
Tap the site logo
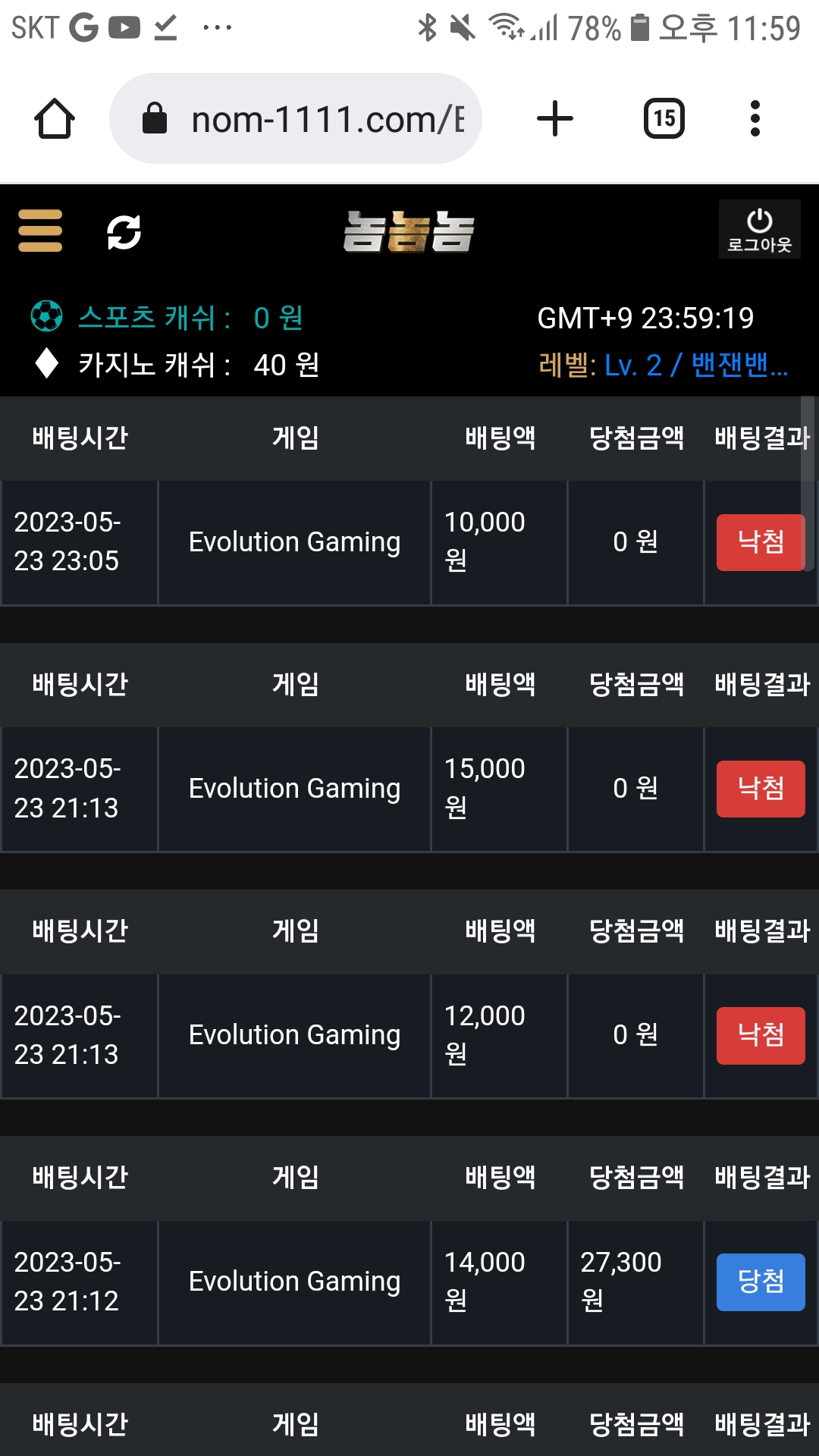tap(409, 231)
